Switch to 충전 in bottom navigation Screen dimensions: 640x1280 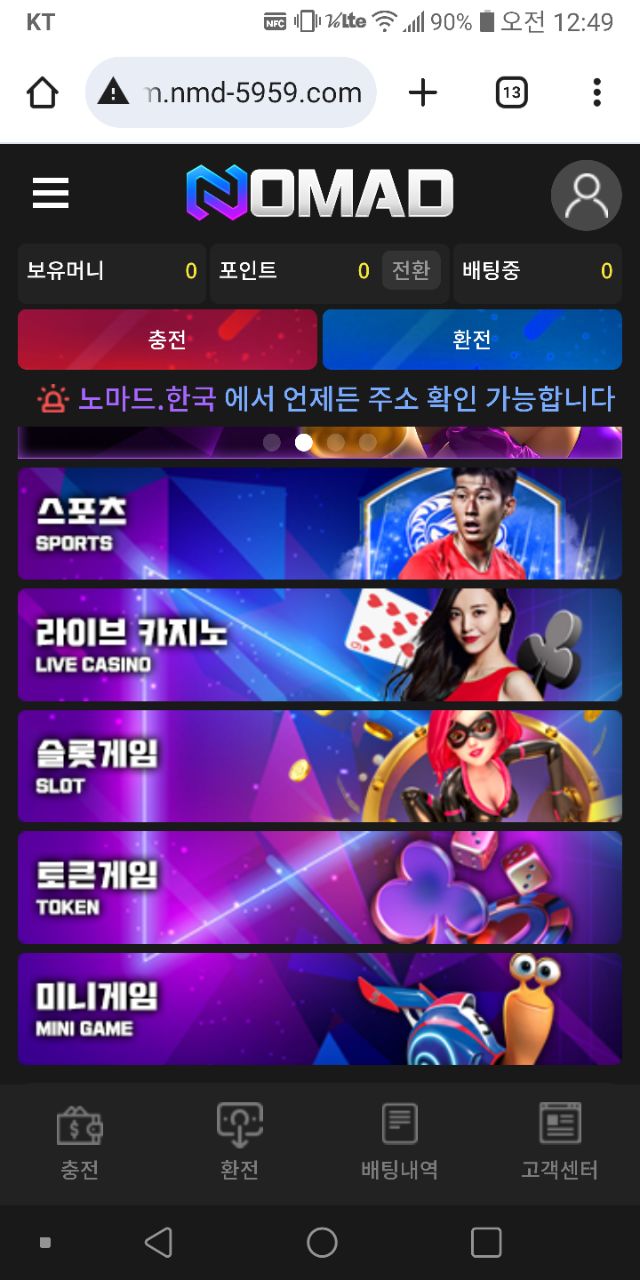coord(80,1142)
